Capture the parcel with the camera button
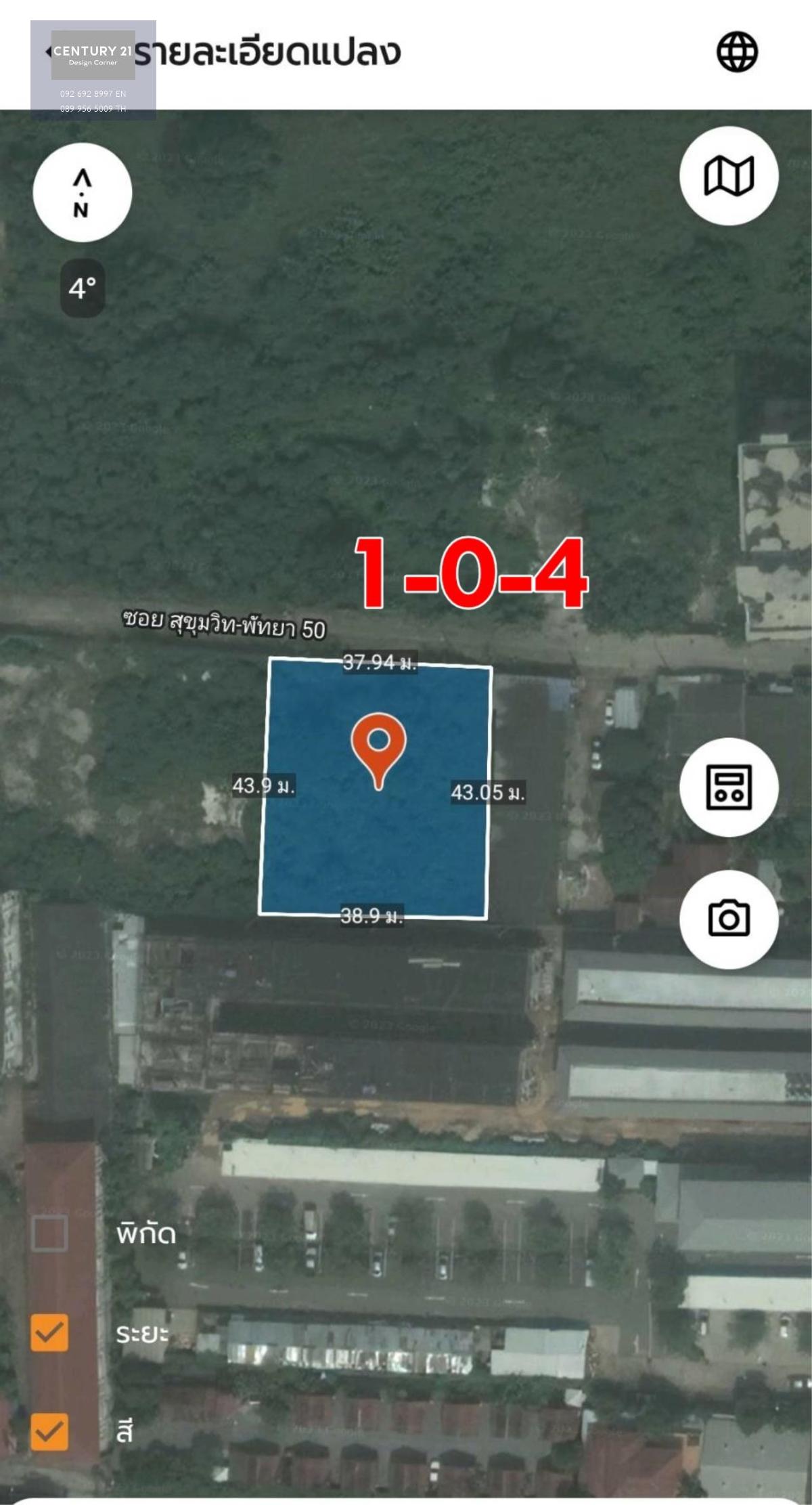This screenshot has height=1505, width=812. click(729, 919)
